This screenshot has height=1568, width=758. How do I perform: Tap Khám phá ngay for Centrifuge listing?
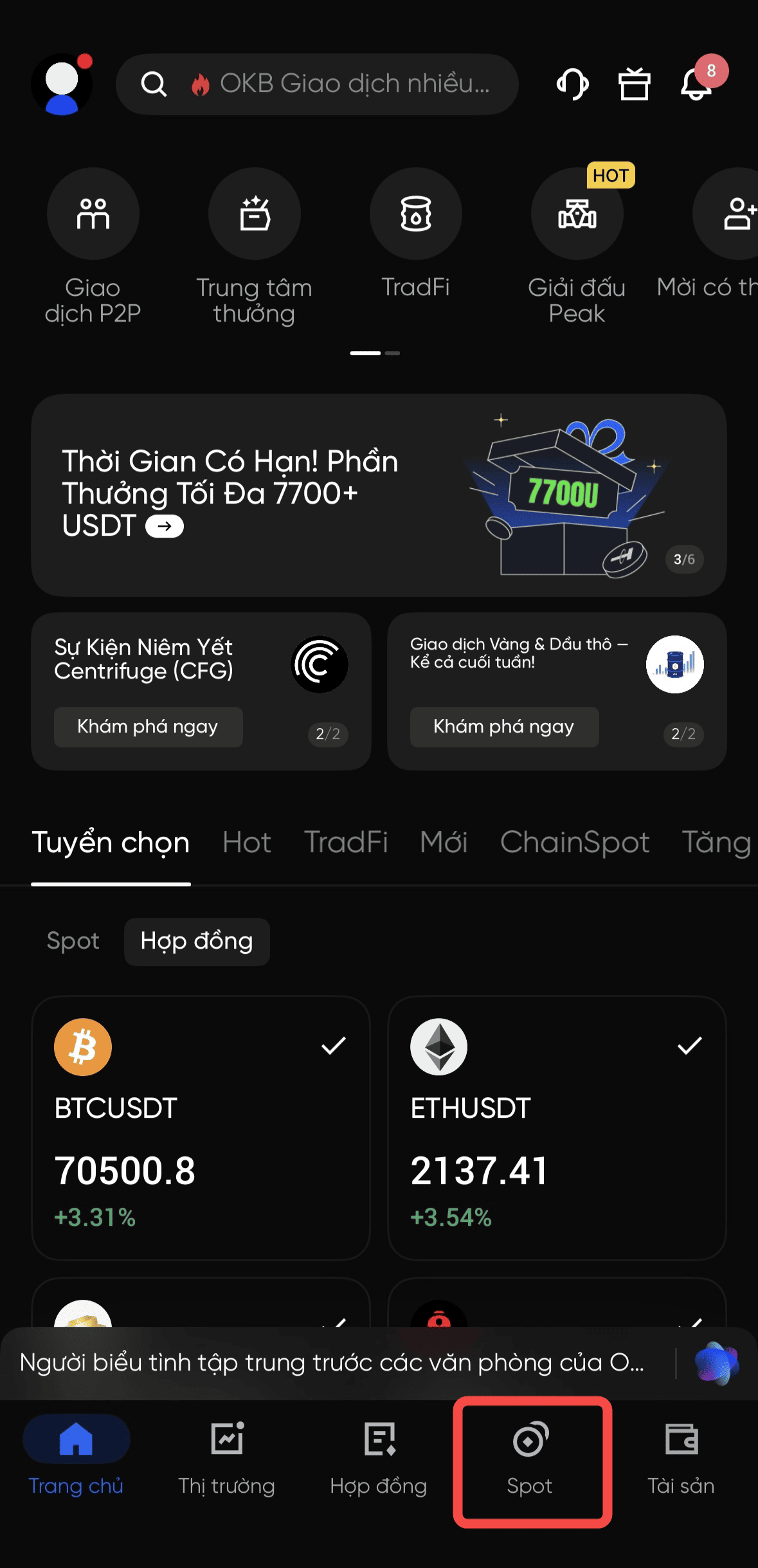pos(148,727)
